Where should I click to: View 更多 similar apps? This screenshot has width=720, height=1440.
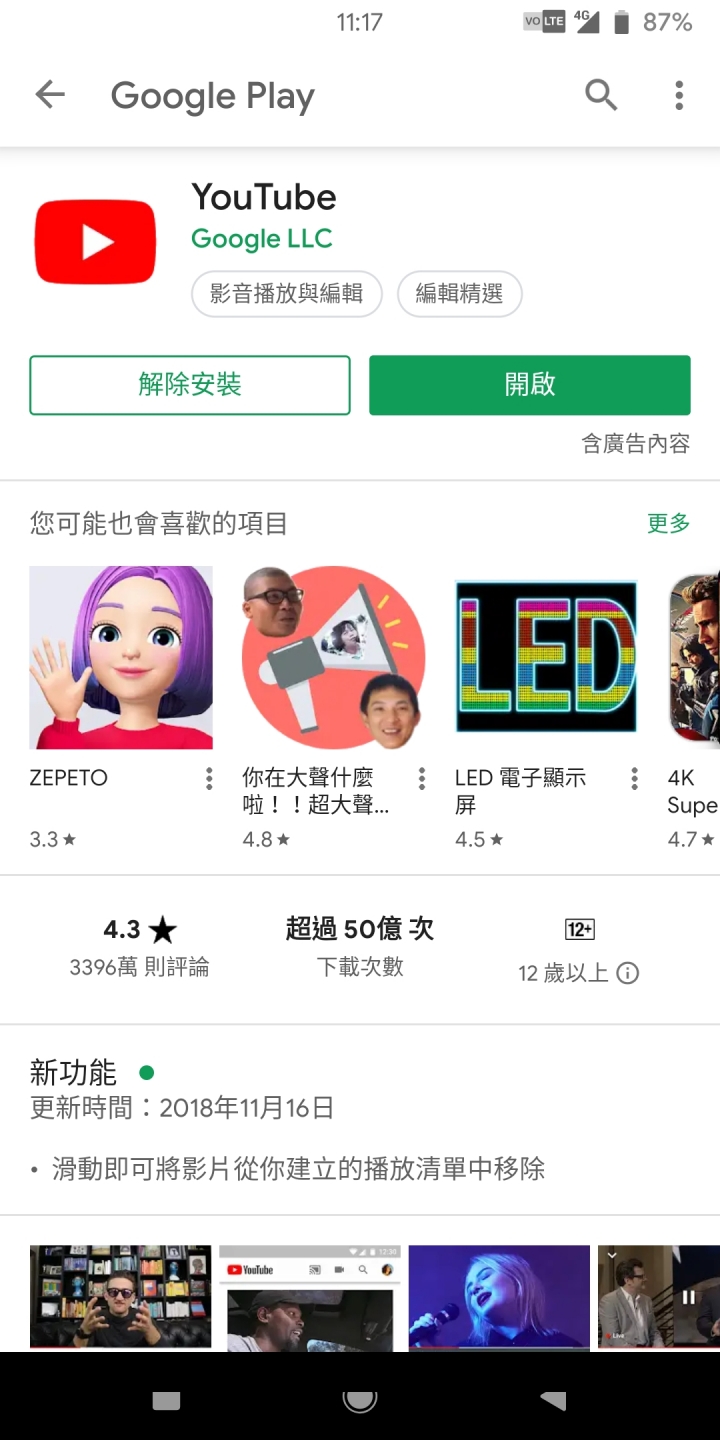(x=668, y=523)
